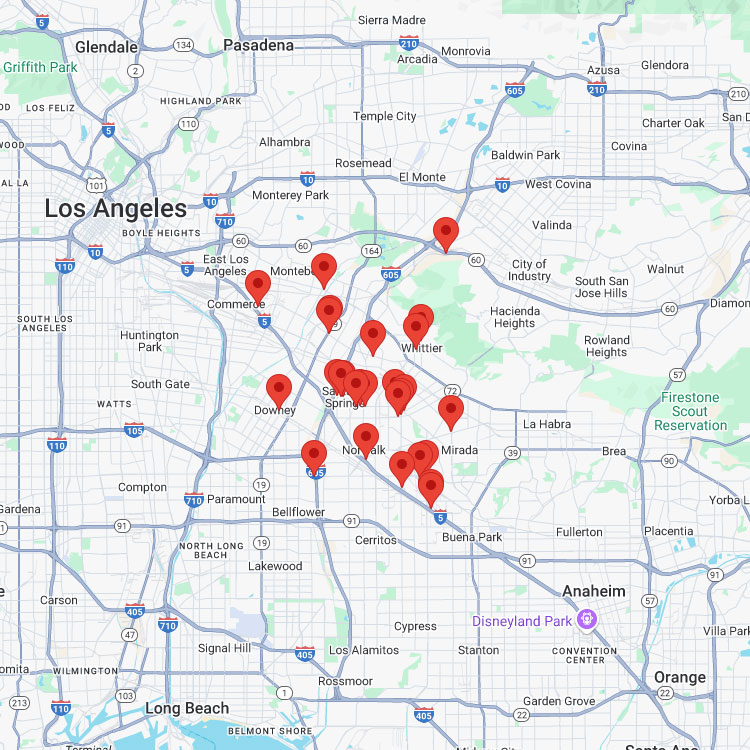The height and width of the screenshot is (750, 750).
Task: Tap the pin east of Route 72
Action: [451, 410]
